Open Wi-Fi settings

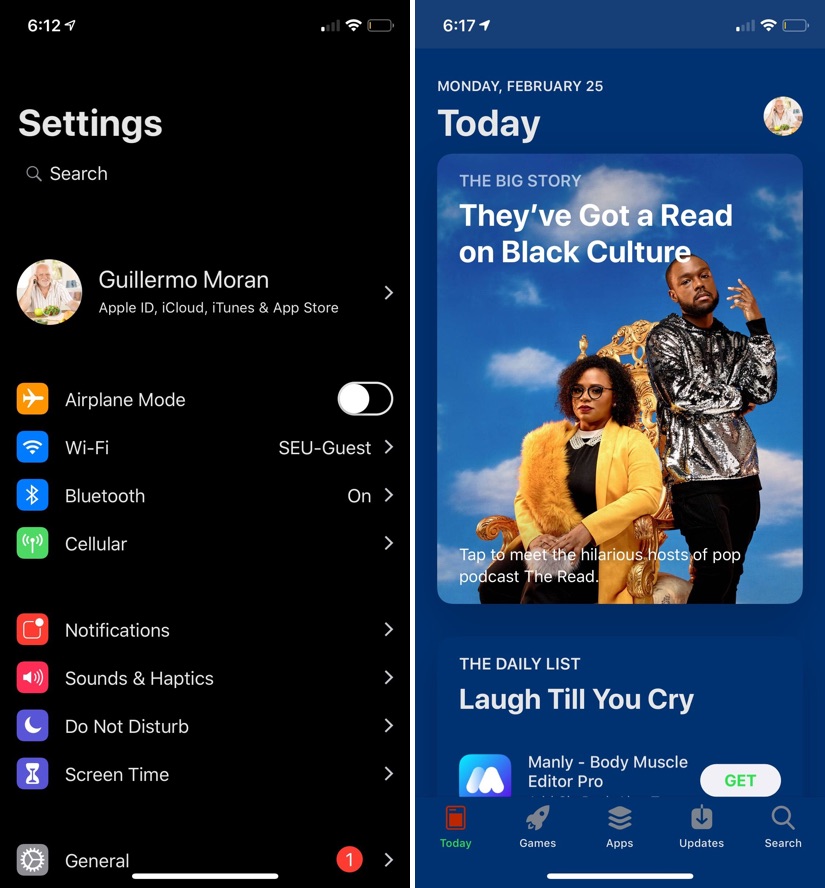(205, 447)
